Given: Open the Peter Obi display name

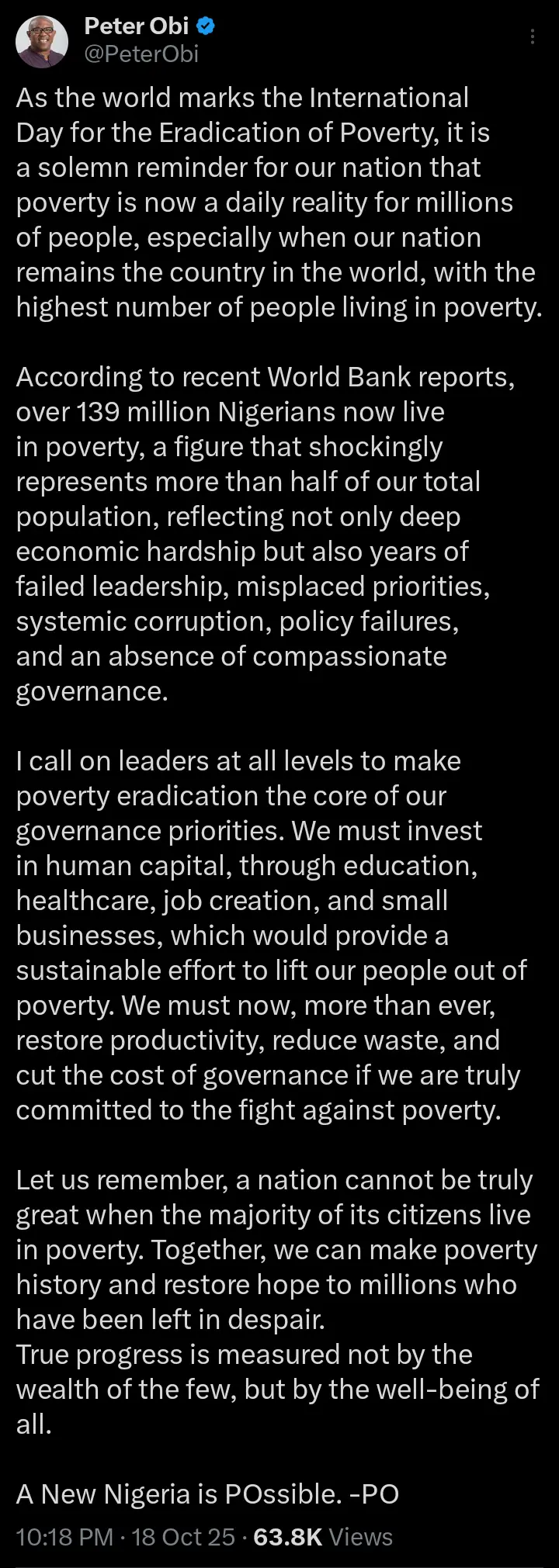Looking at the screenshot, I should [137, 26].
